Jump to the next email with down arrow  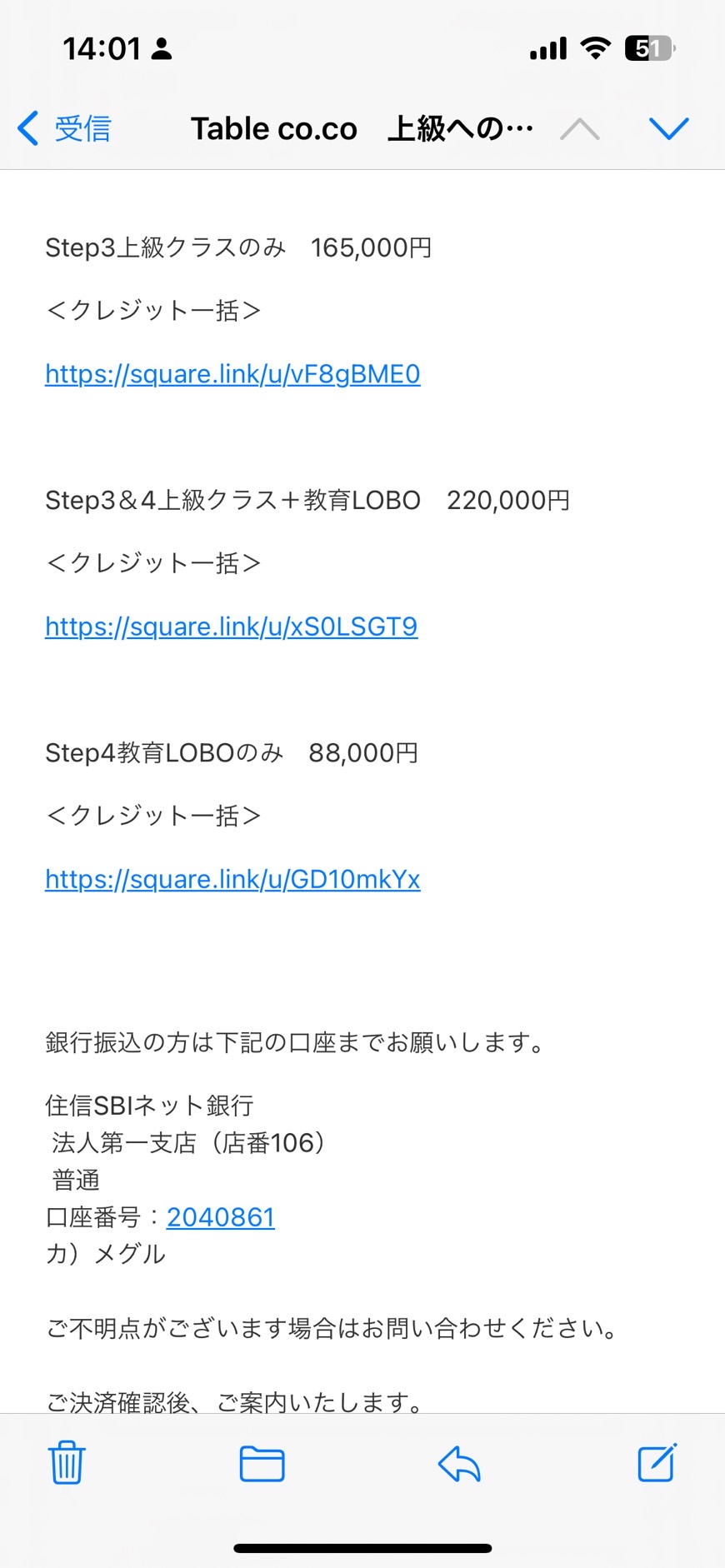point(668,128)
